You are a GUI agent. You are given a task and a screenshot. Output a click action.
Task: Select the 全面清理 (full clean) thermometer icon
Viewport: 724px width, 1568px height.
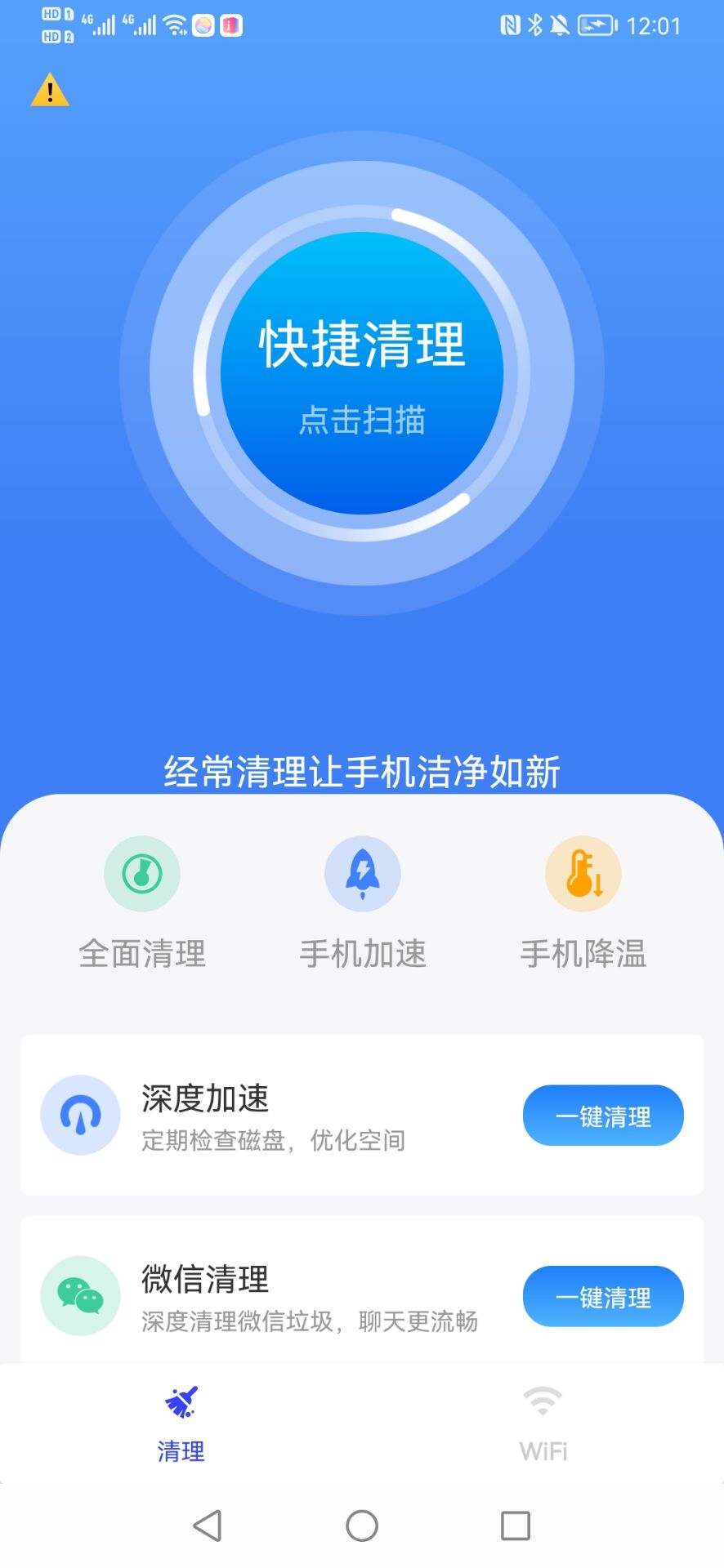click(141, 872)
